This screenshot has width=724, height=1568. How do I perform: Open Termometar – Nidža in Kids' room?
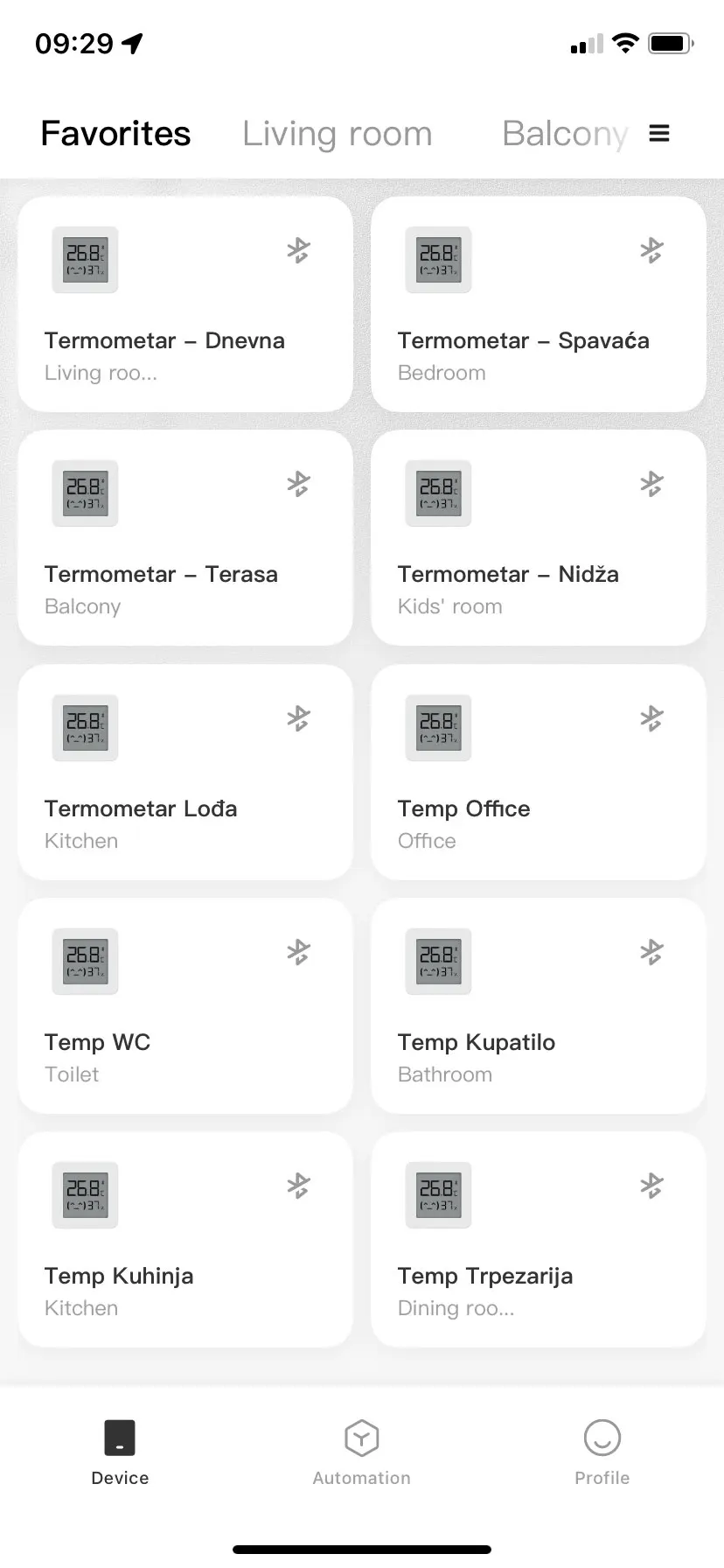[x=539, y=537]
